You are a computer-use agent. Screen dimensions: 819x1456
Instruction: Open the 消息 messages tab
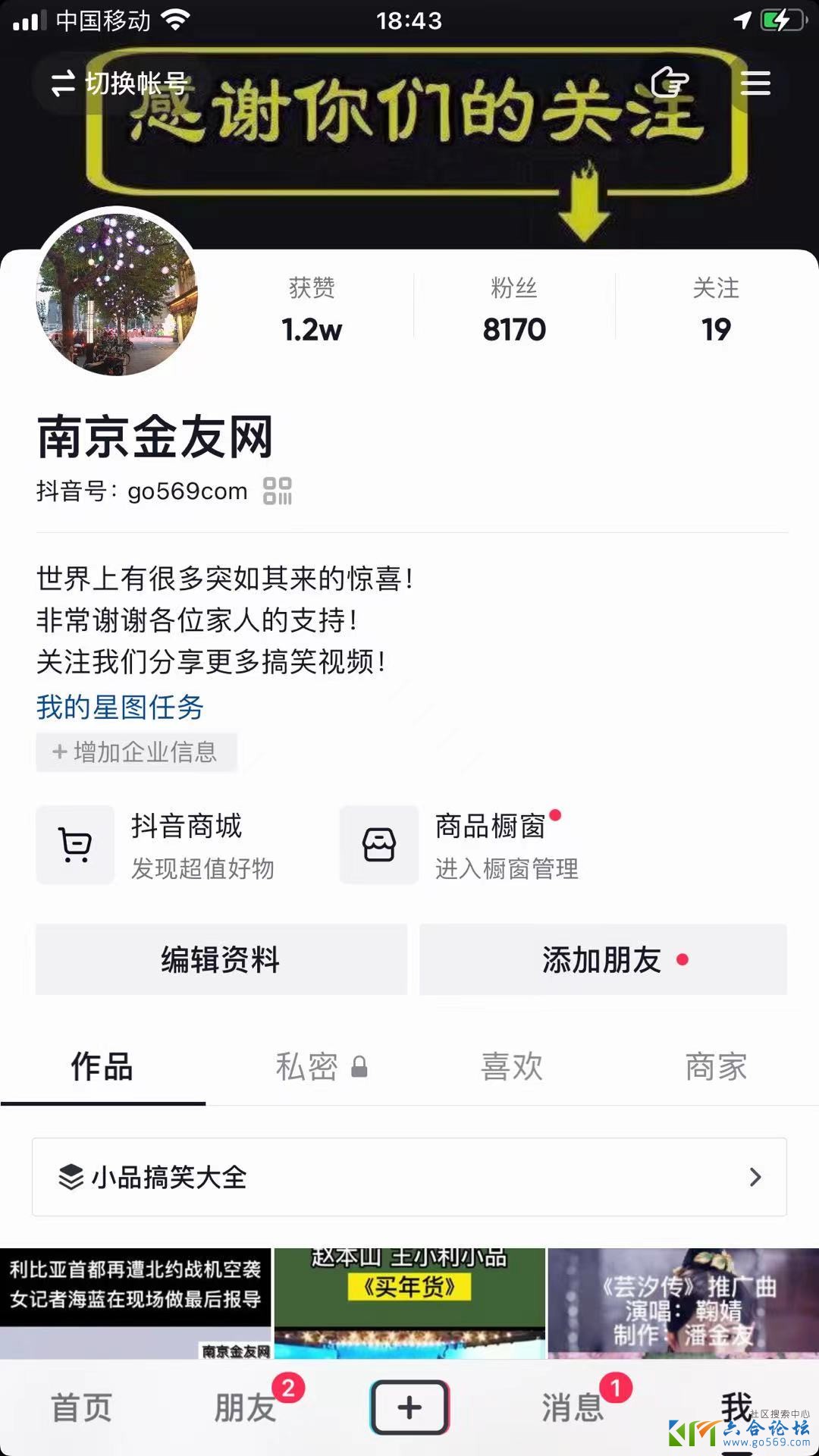[573, 1408]
